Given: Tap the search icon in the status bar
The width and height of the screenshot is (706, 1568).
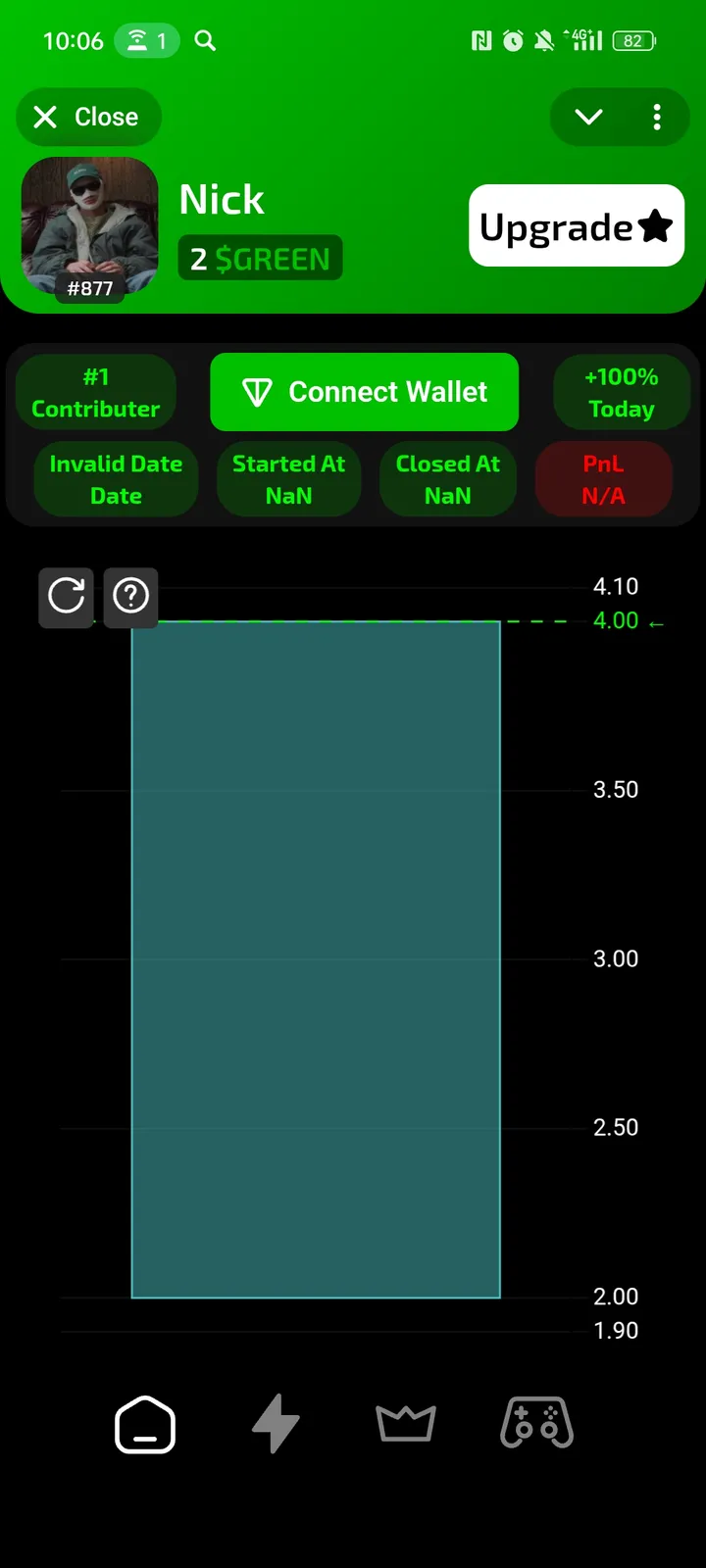Looking at the screenshot, I should [205, 40].
